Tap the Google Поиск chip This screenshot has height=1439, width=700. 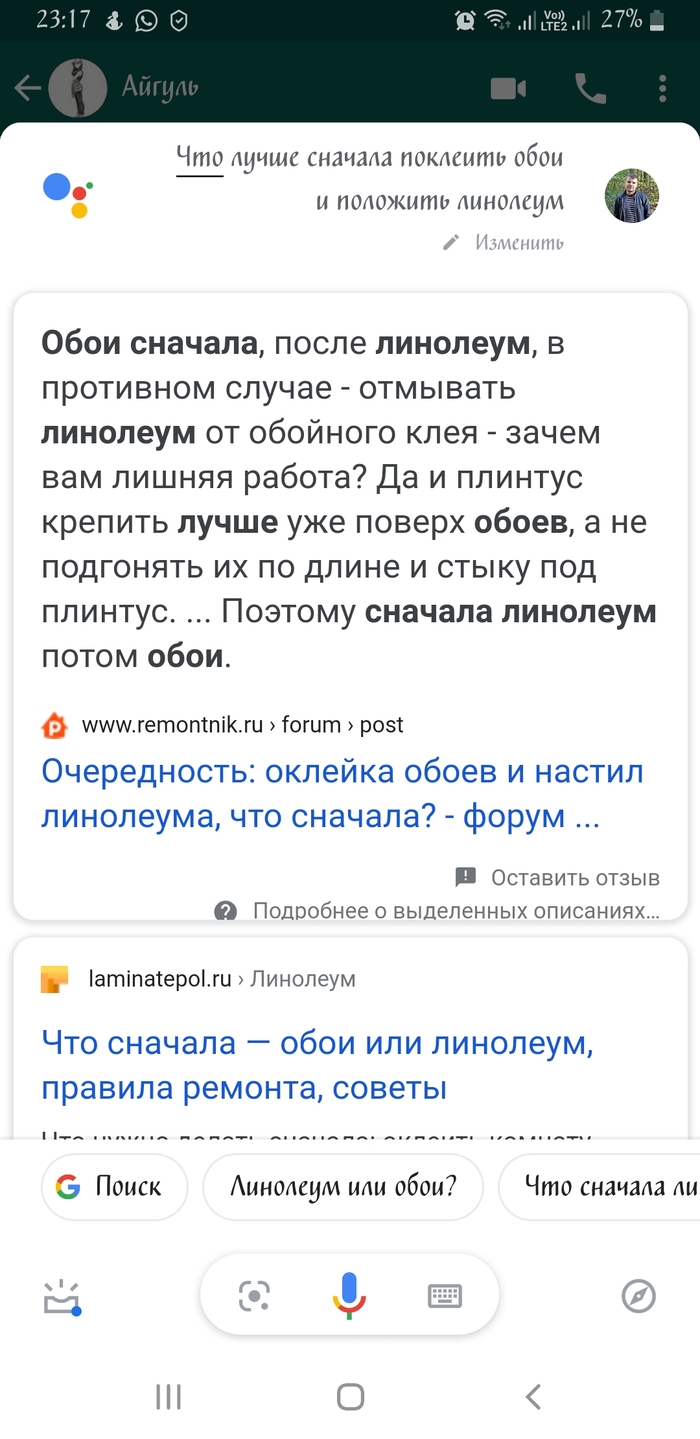click(113, 1187)
